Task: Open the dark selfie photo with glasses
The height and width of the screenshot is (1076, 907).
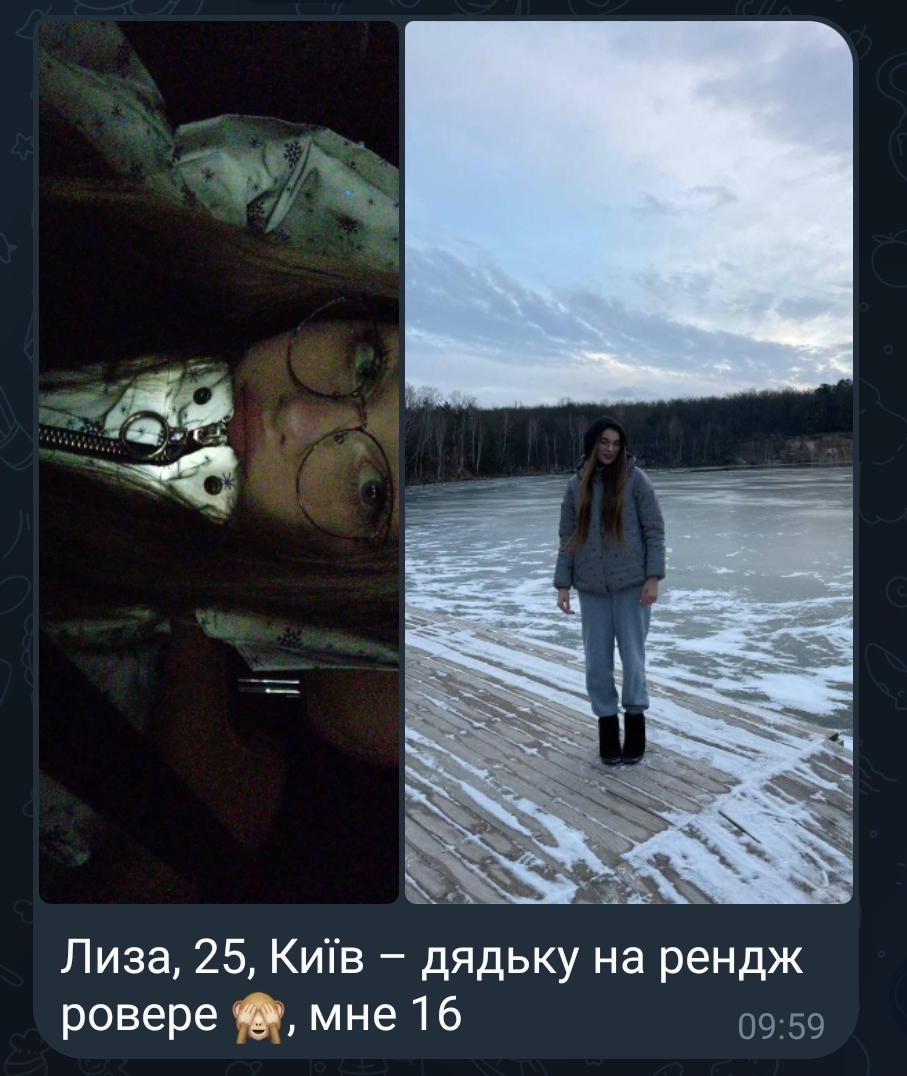Action: click(218, 462)
